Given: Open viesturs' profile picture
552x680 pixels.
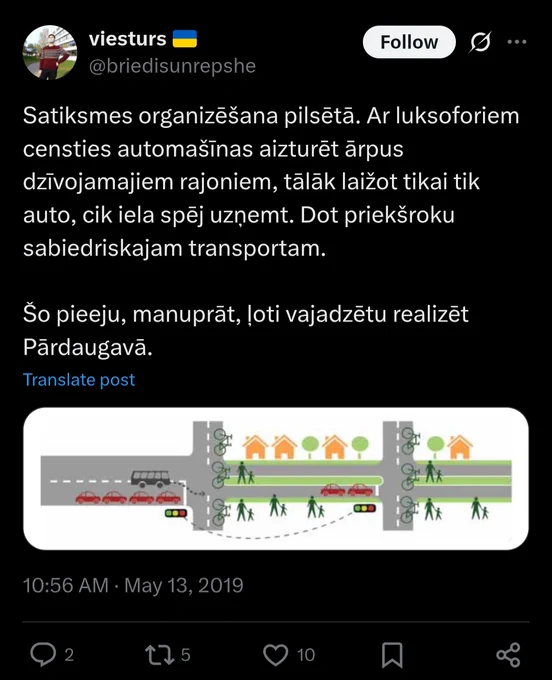Looking at the screenshot, I should [x=50, y=52].
